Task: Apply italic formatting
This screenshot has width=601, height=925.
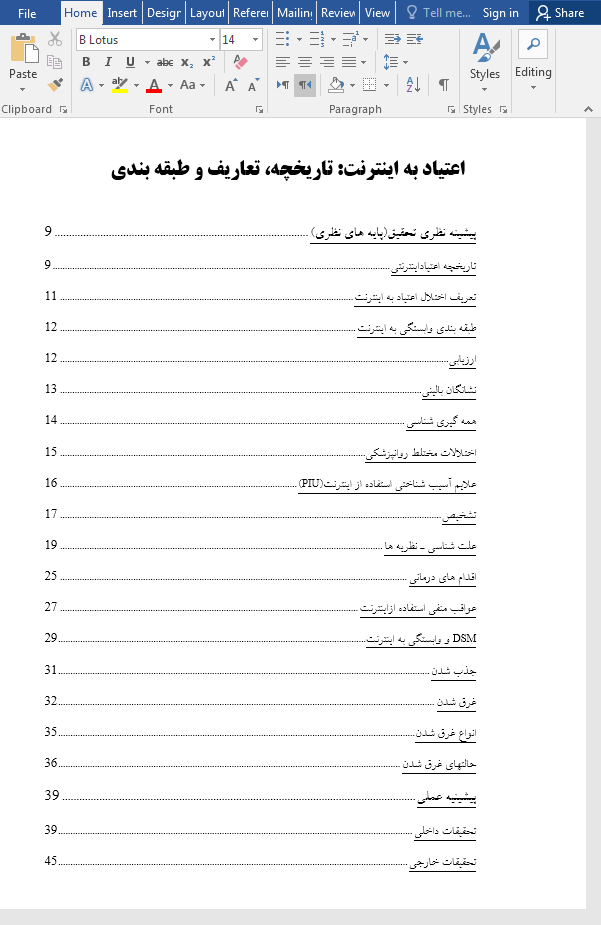Action: point(107,62)
